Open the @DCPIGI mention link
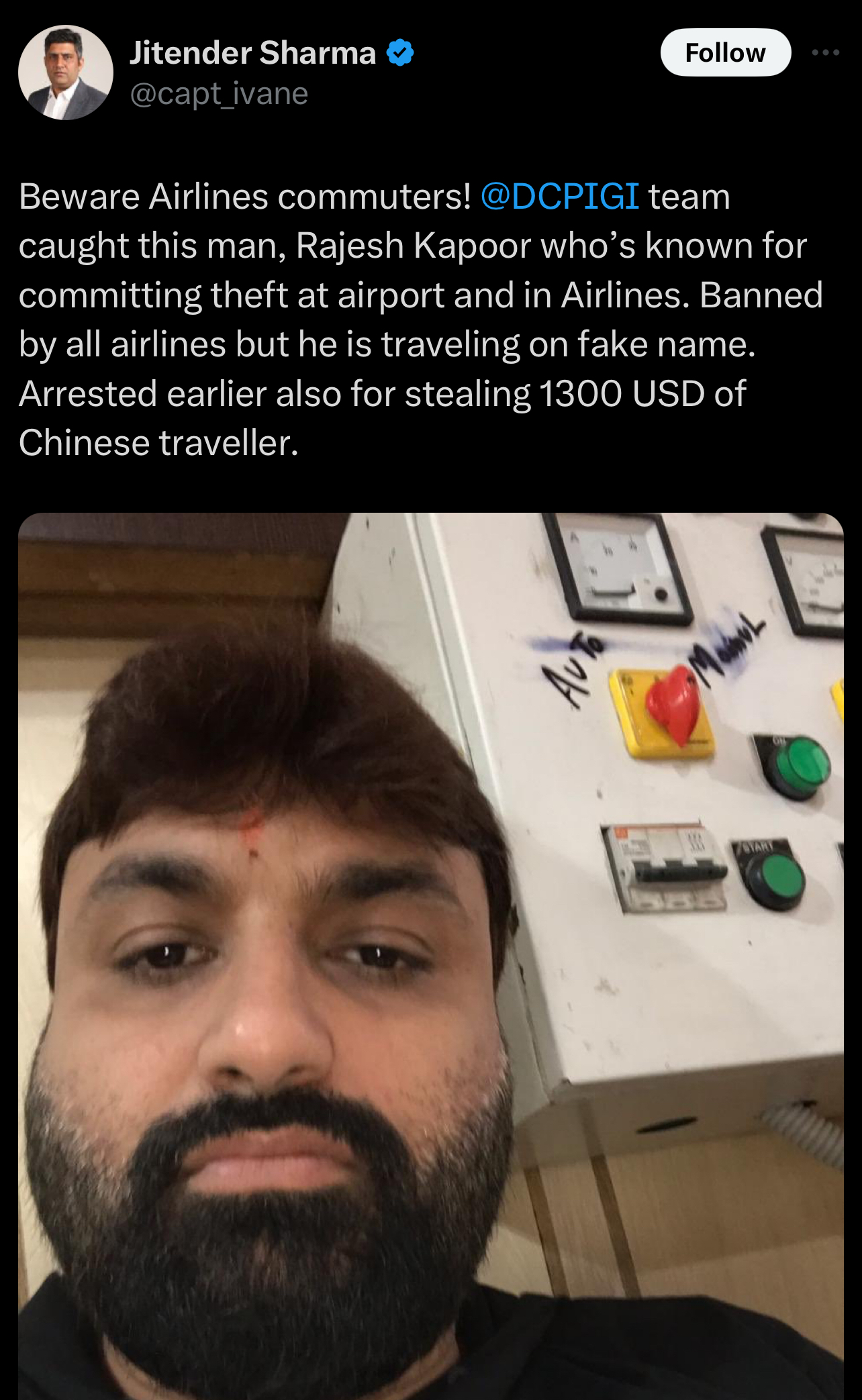This screenshot has width=862, height=1400. tap(559, 197)
